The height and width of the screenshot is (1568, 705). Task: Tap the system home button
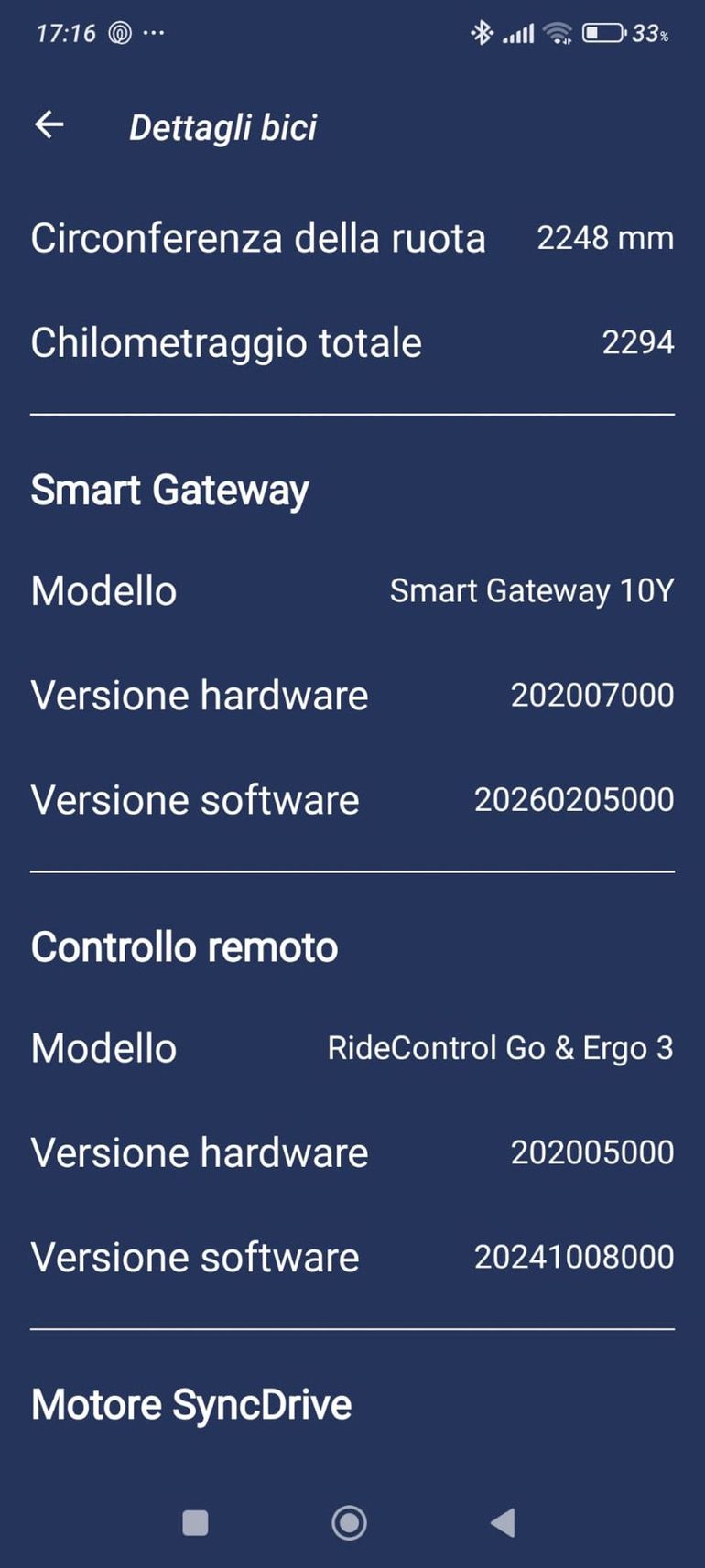pos(349,1522)
